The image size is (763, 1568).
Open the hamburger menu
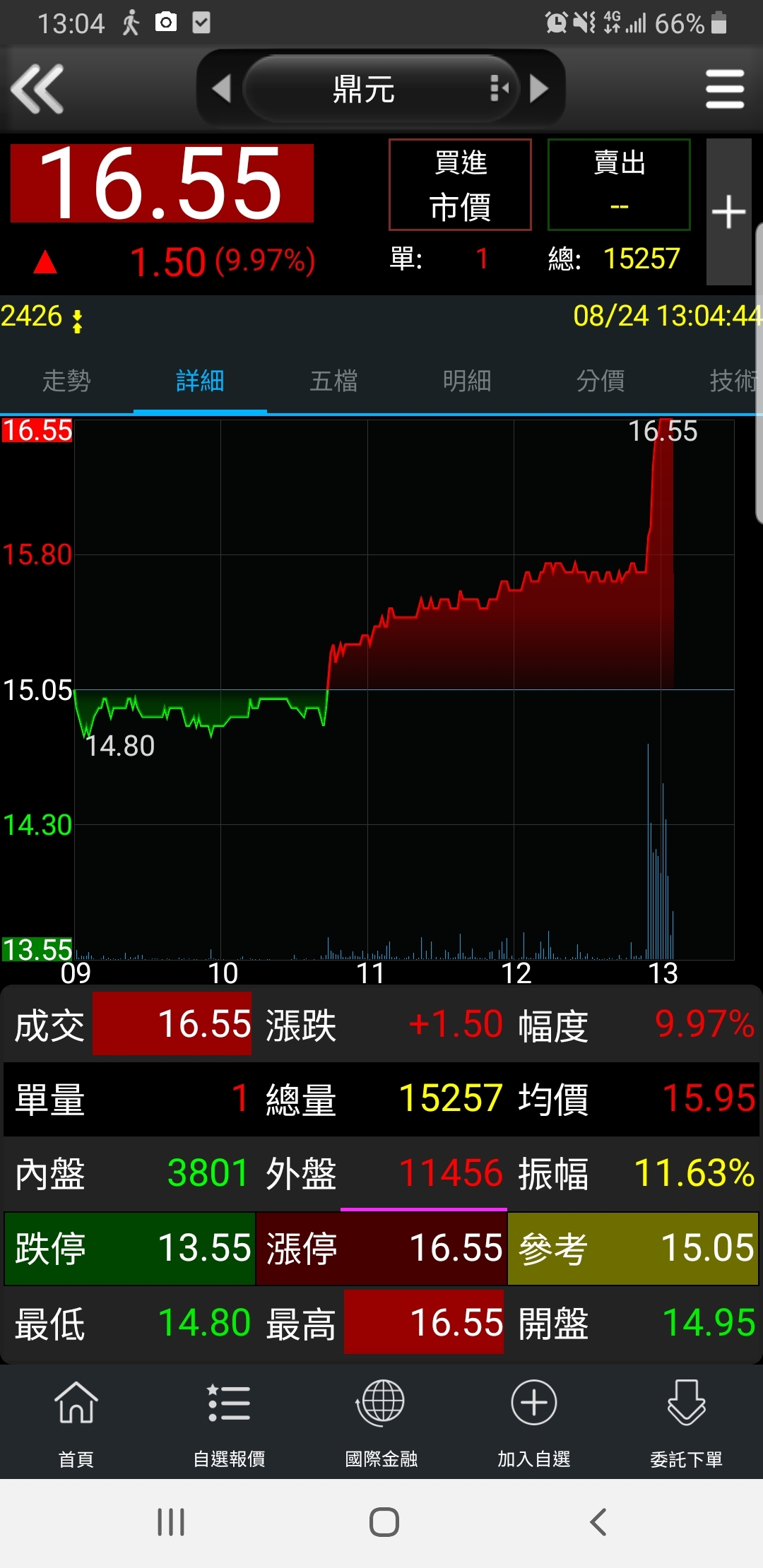(x=724, y=89)
